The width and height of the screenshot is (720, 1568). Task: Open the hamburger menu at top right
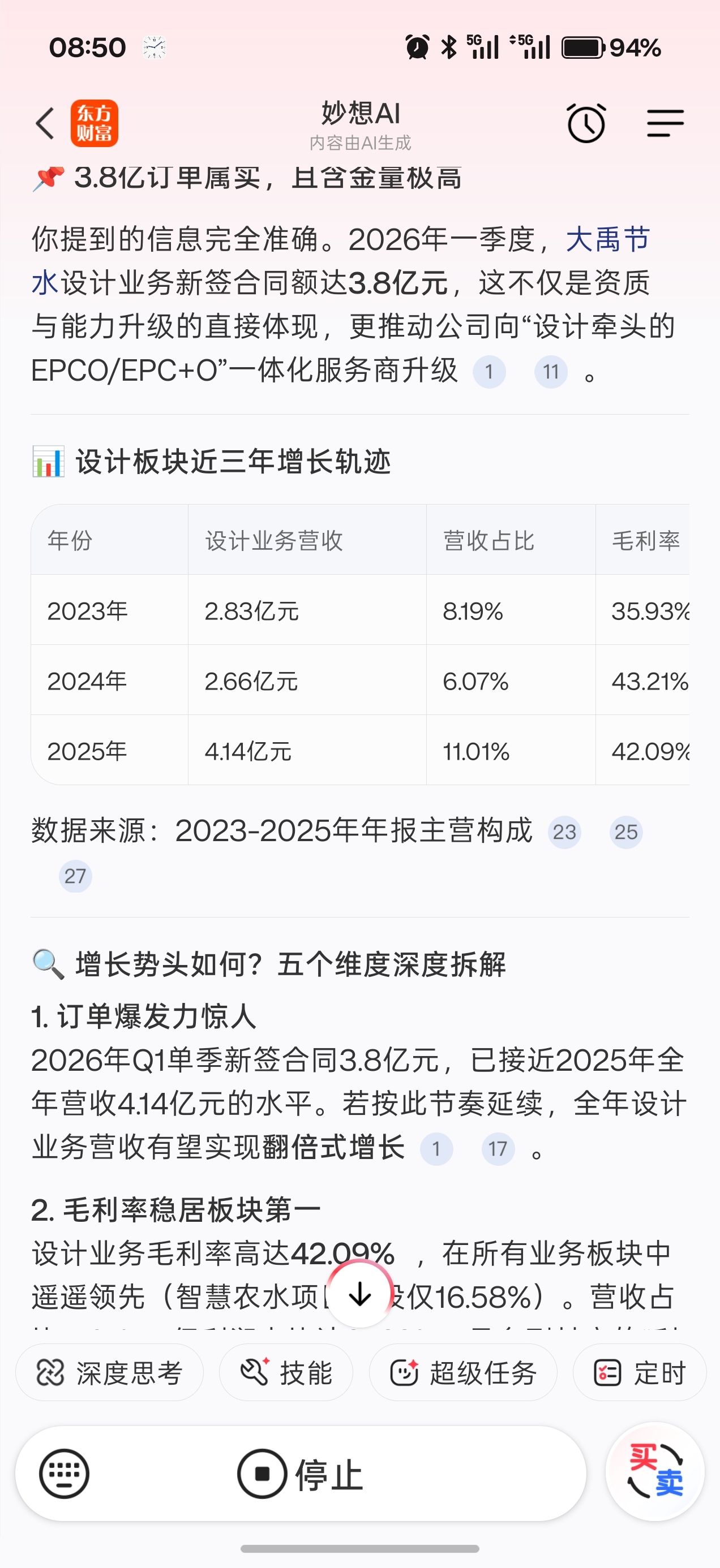(x=665, y=123)
